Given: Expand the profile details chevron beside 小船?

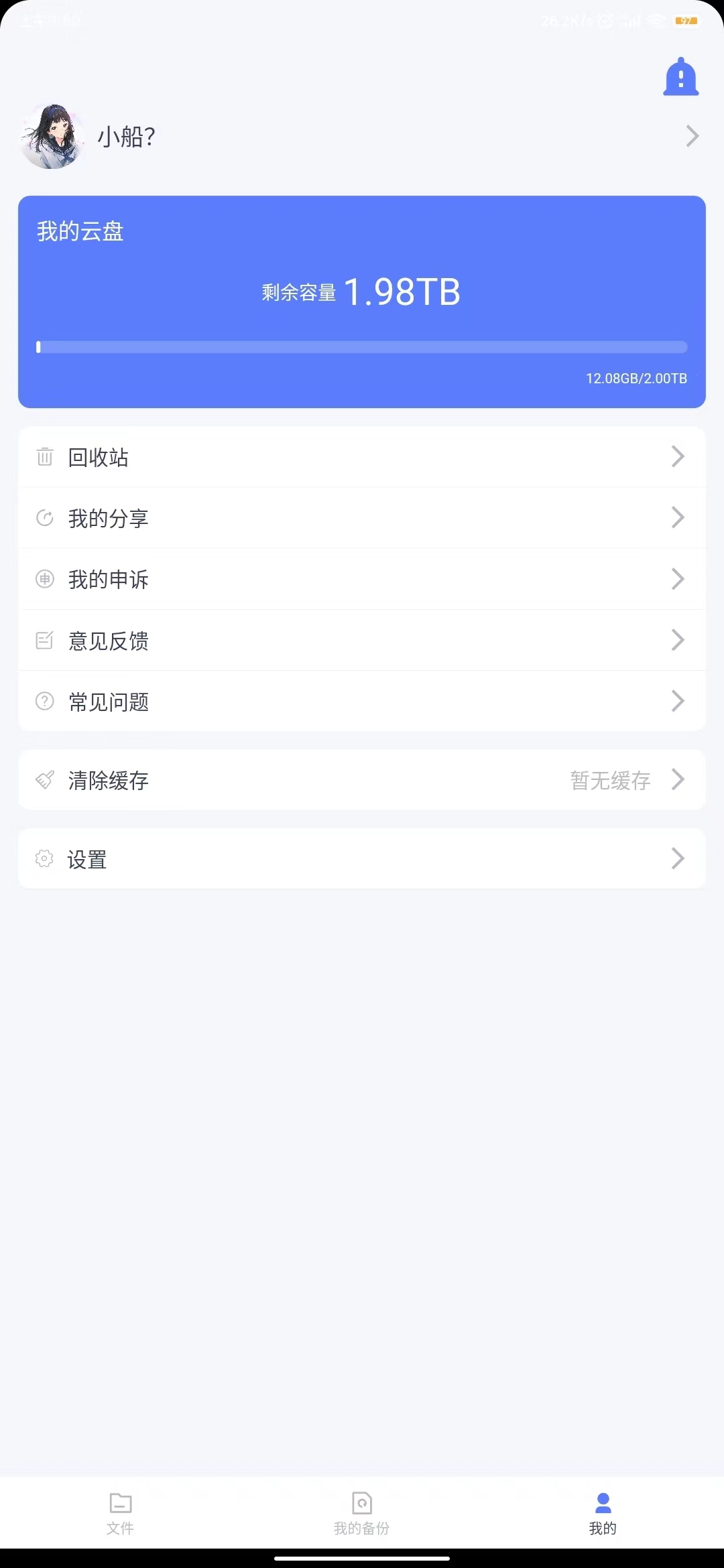Looking at the screenshot, I should tap(692, 136).
